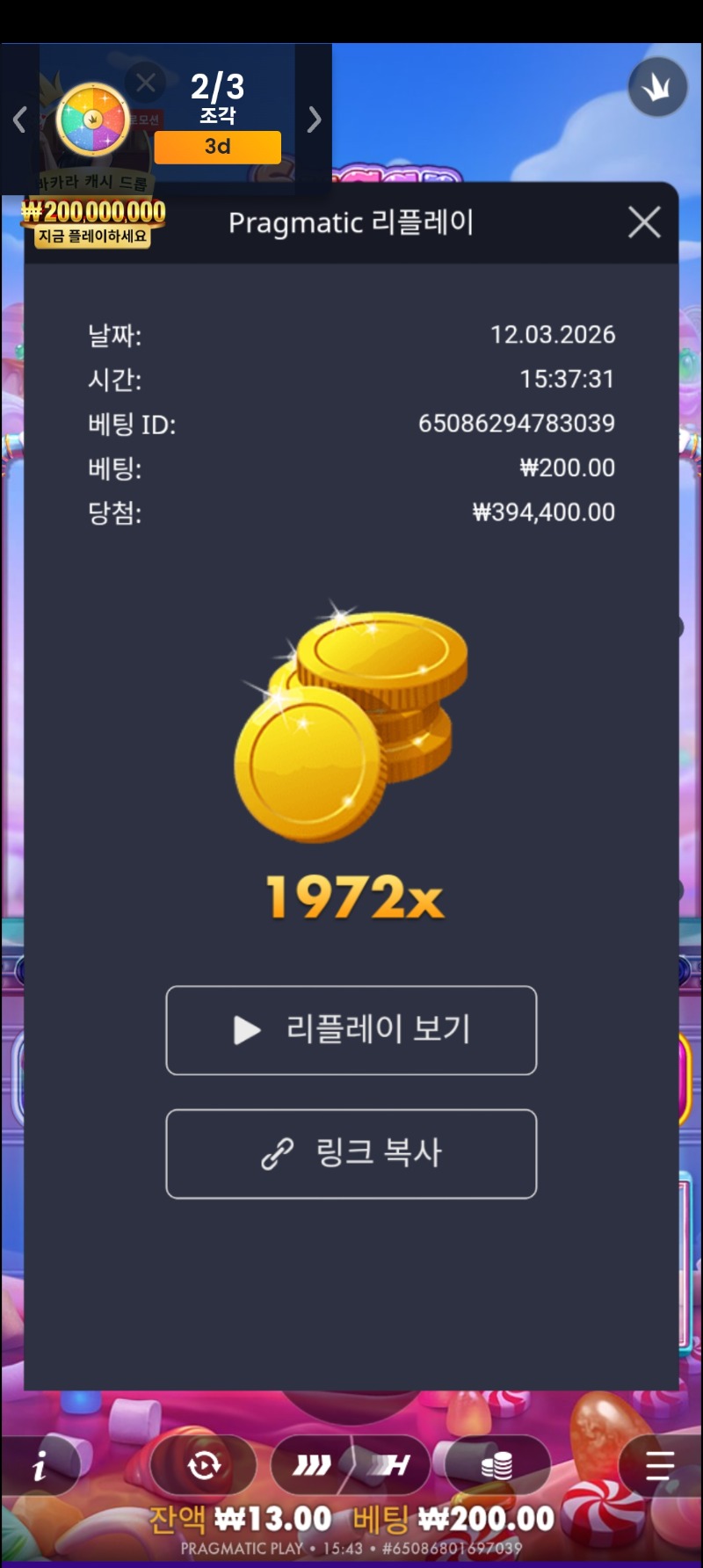Image resolution: width=703 pixels, height=1568 pixels.
Task: Open the autoplay circular-arrow control
Action: [204, 1465]
